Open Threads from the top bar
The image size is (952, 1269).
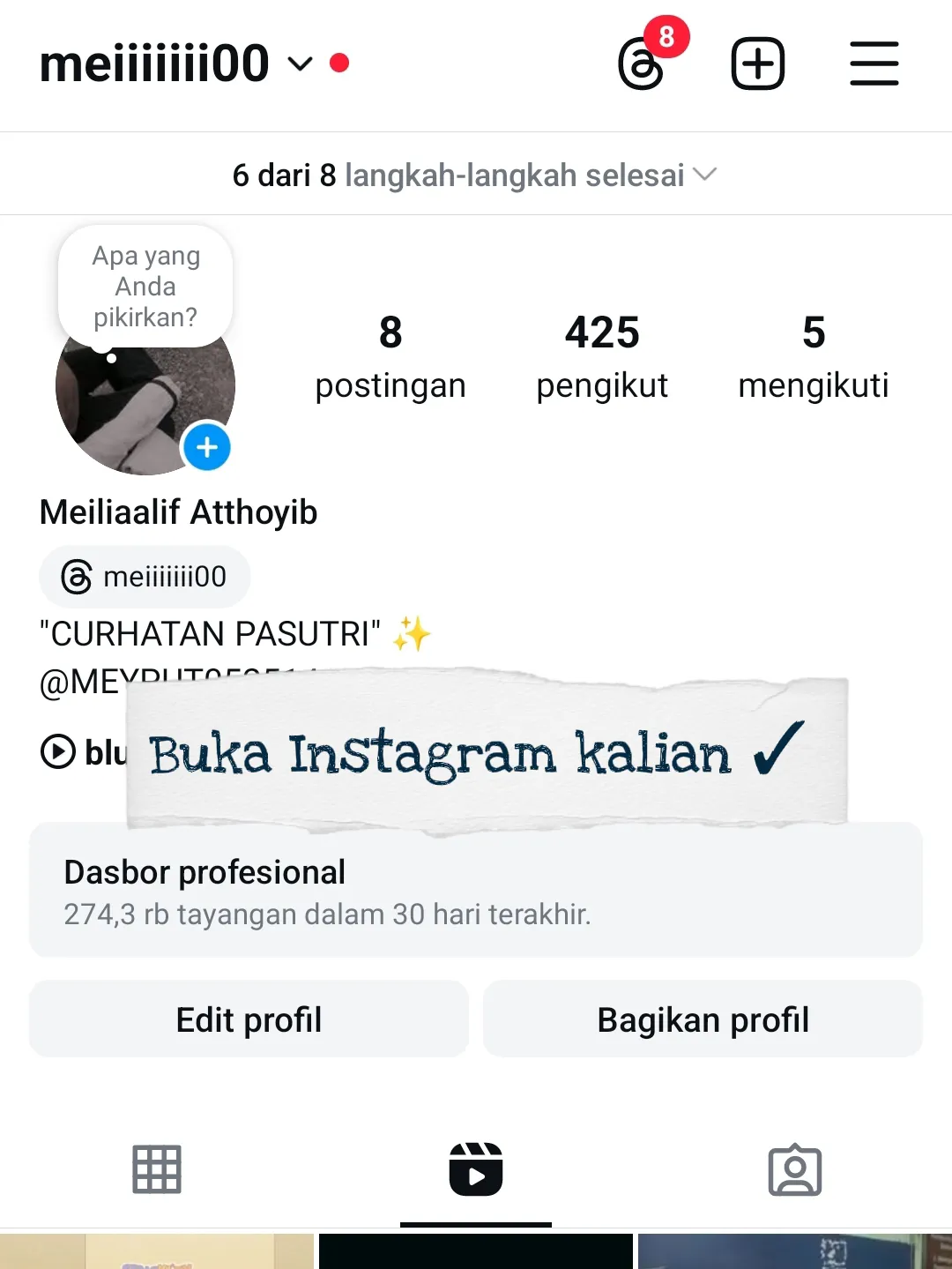tap(642, 64)
